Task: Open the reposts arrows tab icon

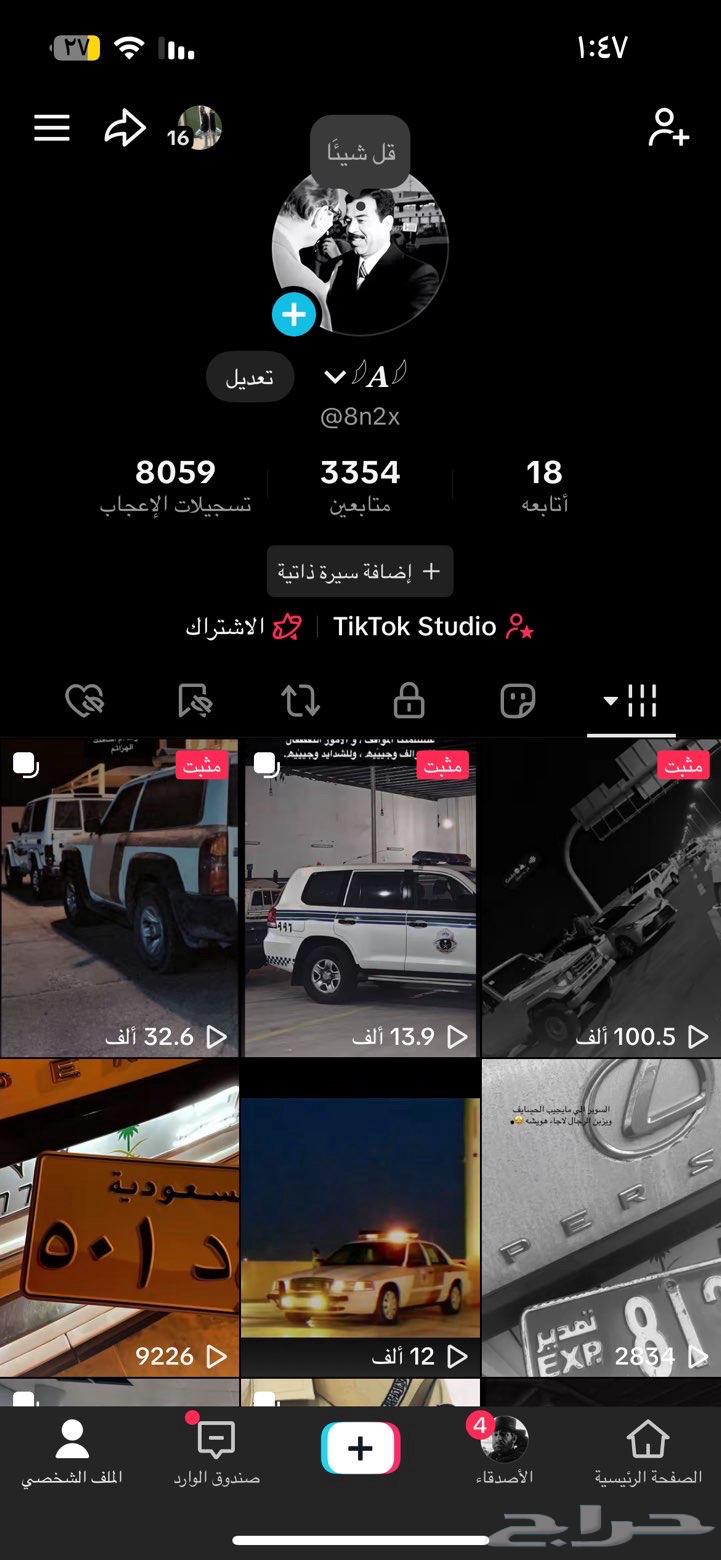Action: pos(299,702)
